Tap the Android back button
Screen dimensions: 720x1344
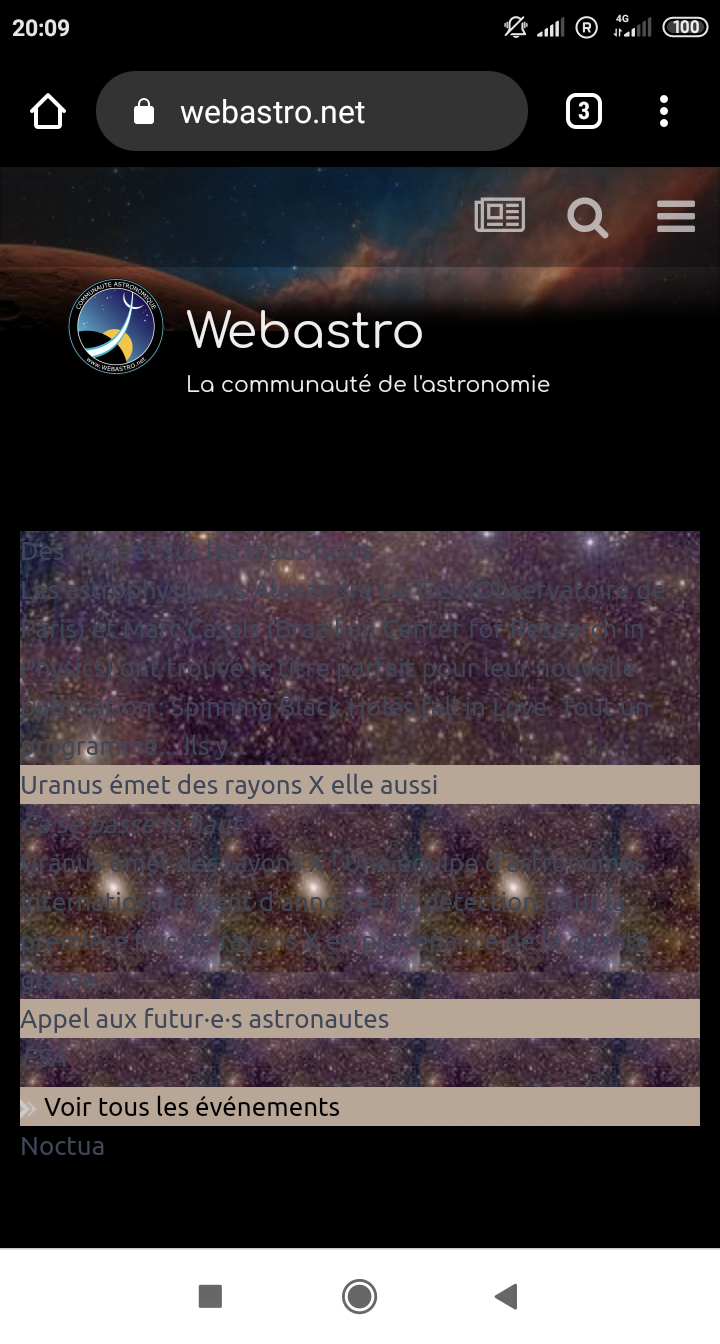point(506,1297)
